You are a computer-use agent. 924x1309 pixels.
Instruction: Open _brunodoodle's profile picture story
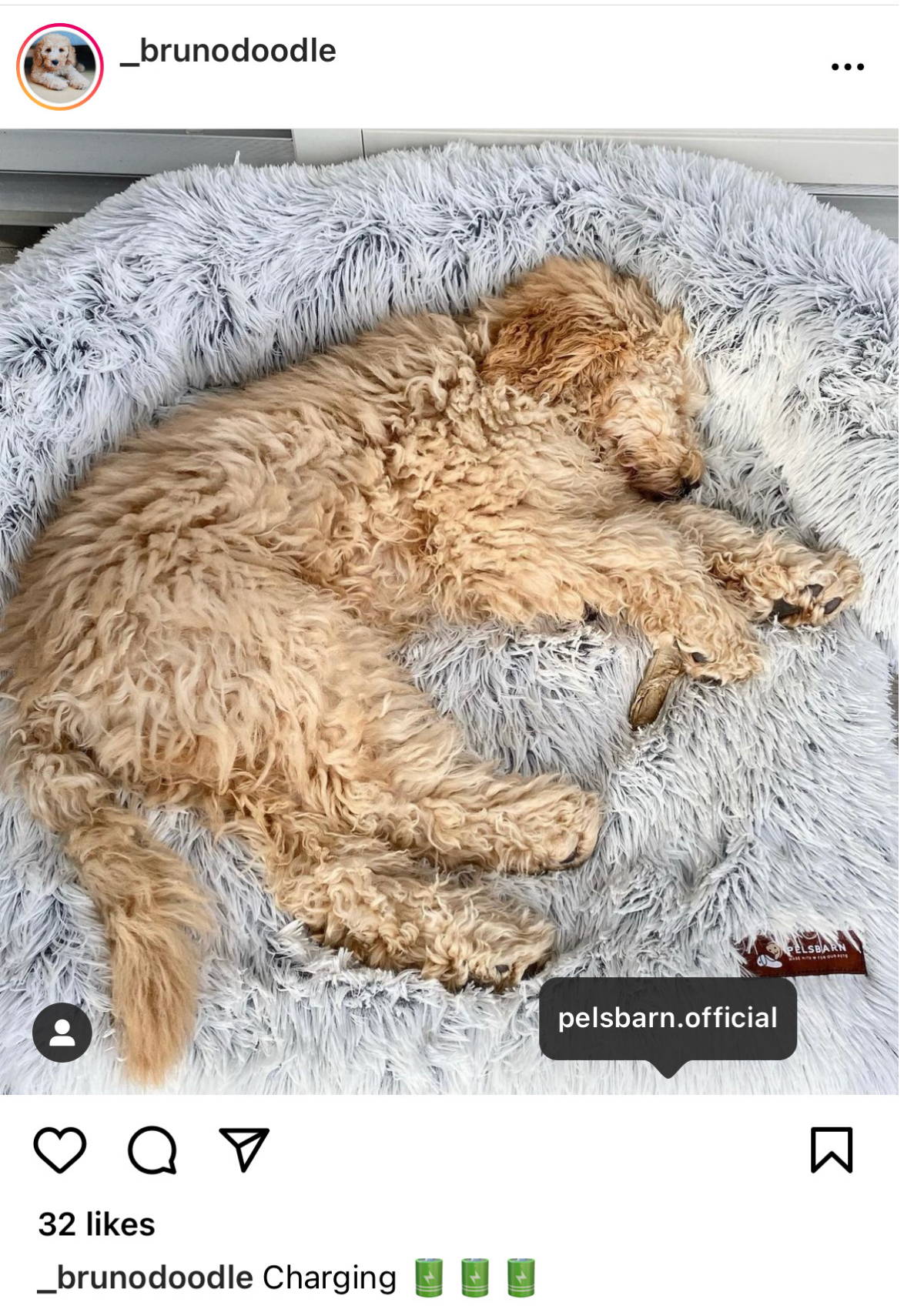point(60,67)
